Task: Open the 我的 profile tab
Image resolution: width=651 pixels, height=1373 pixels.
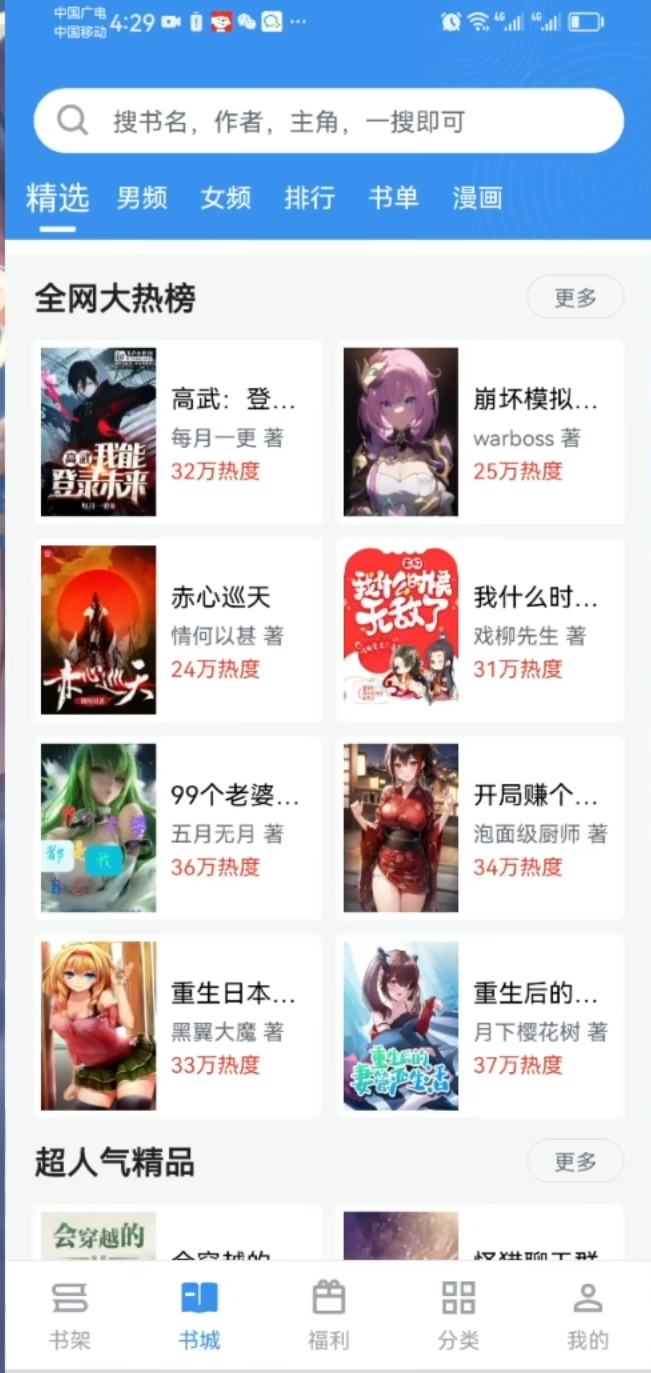Action: [587, 1316]
